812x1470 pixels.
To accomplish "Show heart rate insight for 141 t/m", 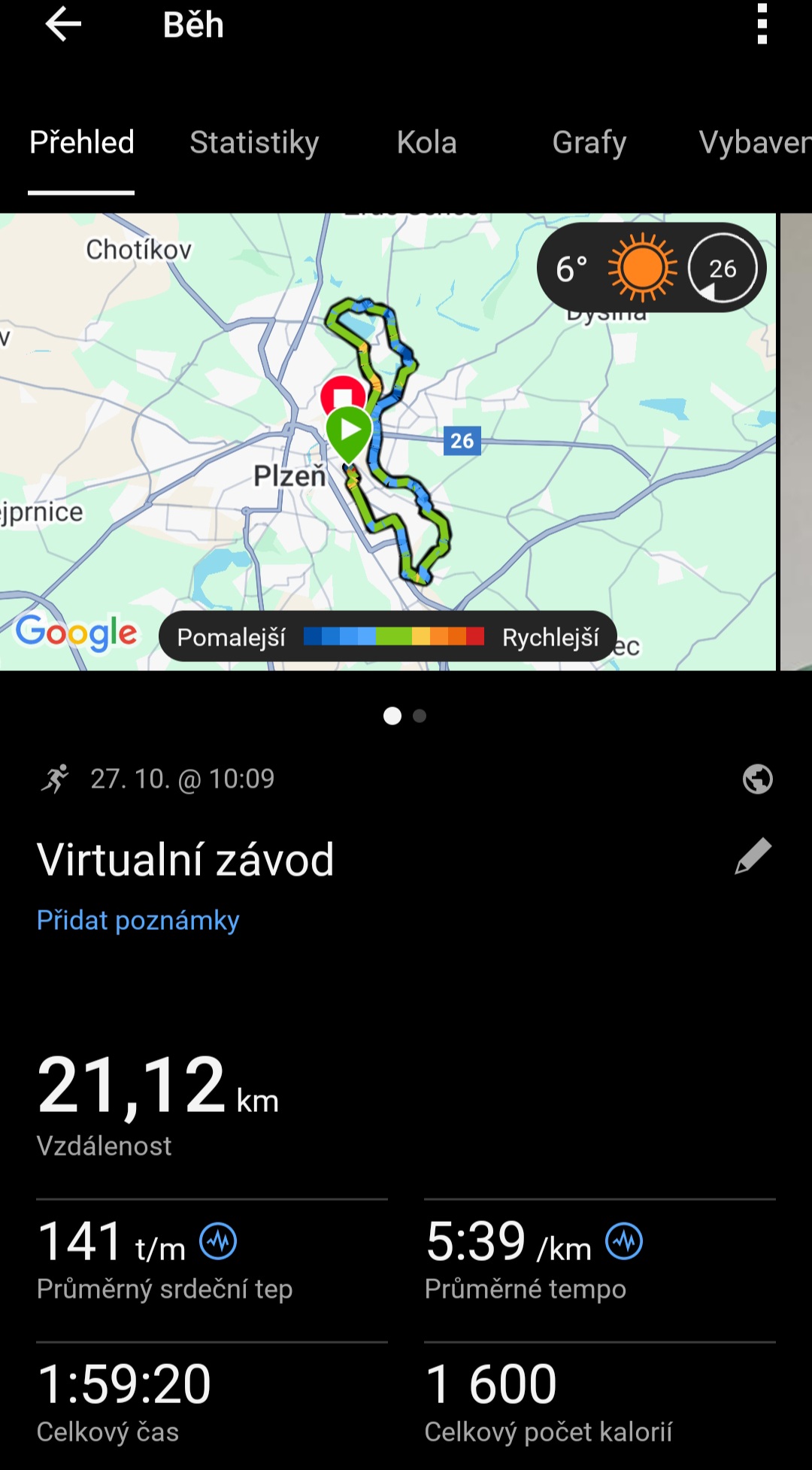I will pyautogui.click(x=218, y=1241).
